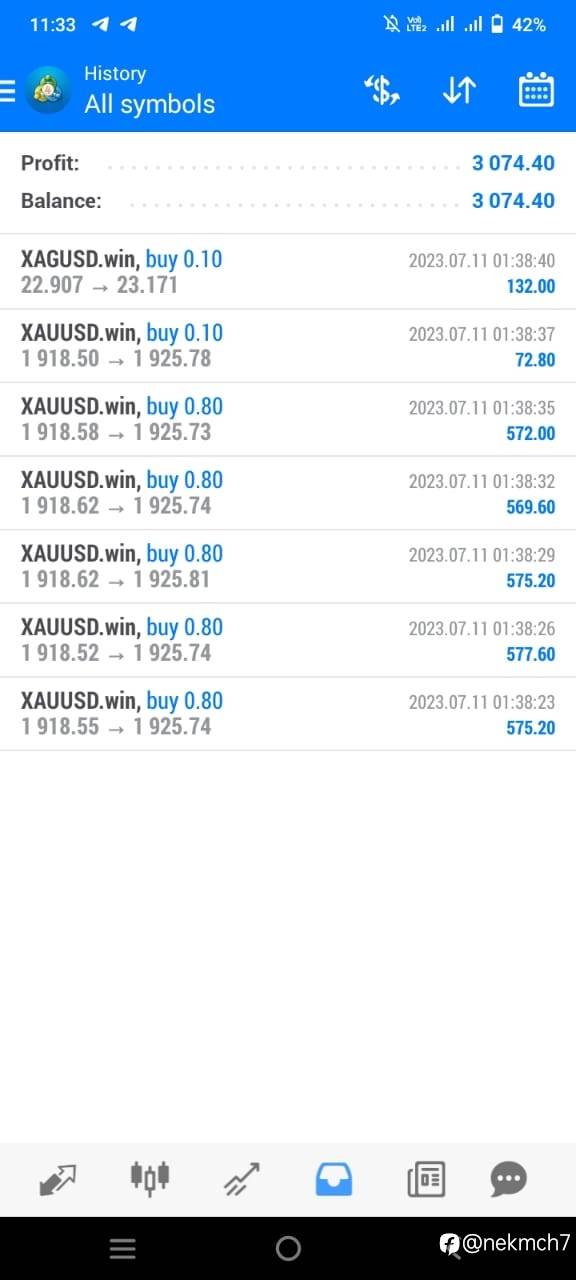This screenshot has width=576, height=1280.
Task: Tap the system home button
Action: tap(288, 1248)
